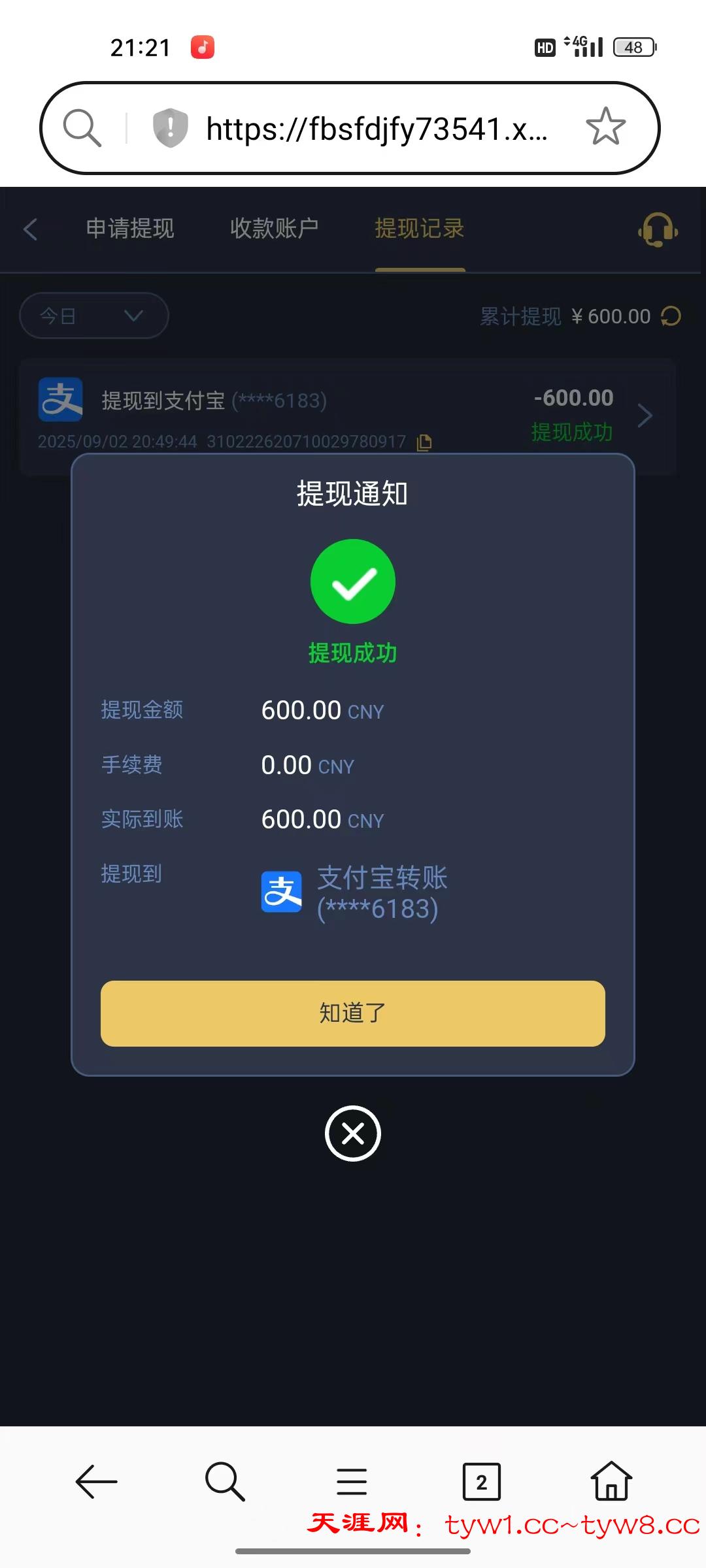This screenshot has height=1568, width=706.
Task: Go back in browser toolbar
Action: pos(96,1481)
